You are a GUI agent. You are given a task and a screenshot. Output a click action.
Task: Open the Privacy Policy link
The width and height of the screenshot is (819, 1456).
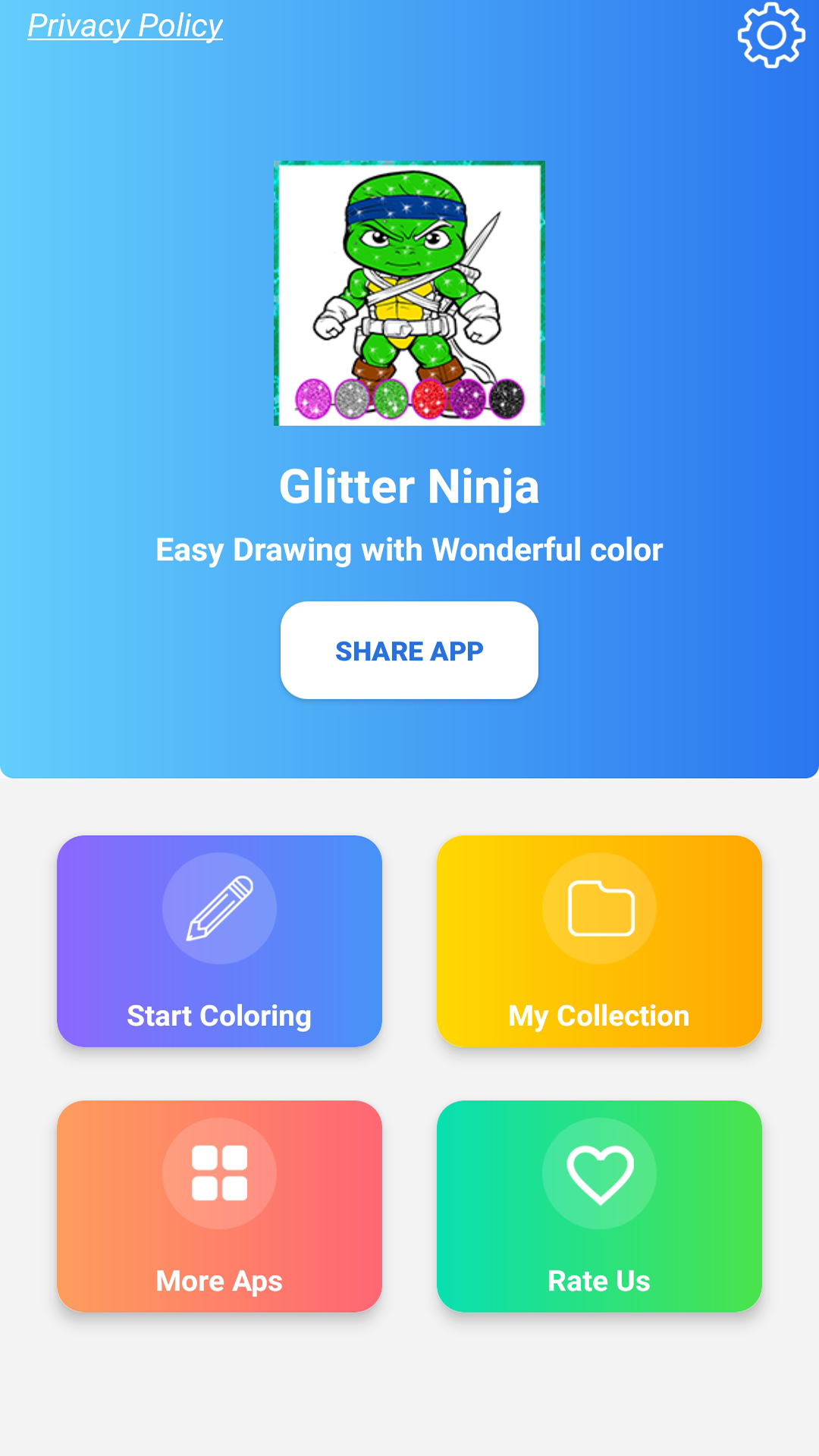tap(125, 25)
